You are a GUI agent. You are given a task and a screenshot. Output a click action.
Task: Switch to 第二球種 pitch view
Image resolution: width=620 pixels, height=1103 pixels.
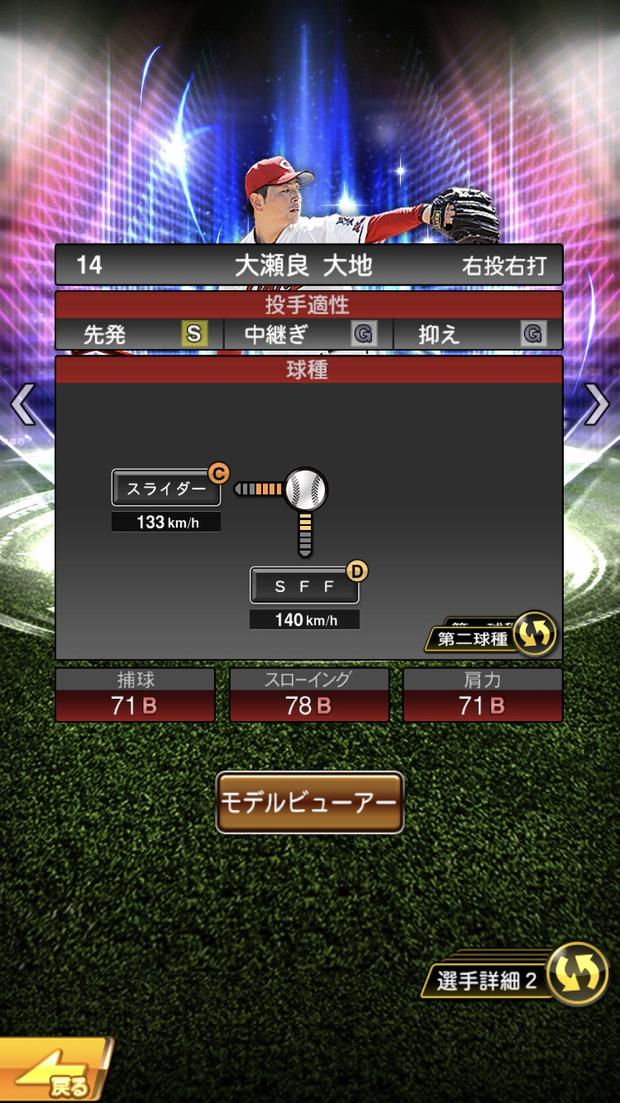coord(491,636)
